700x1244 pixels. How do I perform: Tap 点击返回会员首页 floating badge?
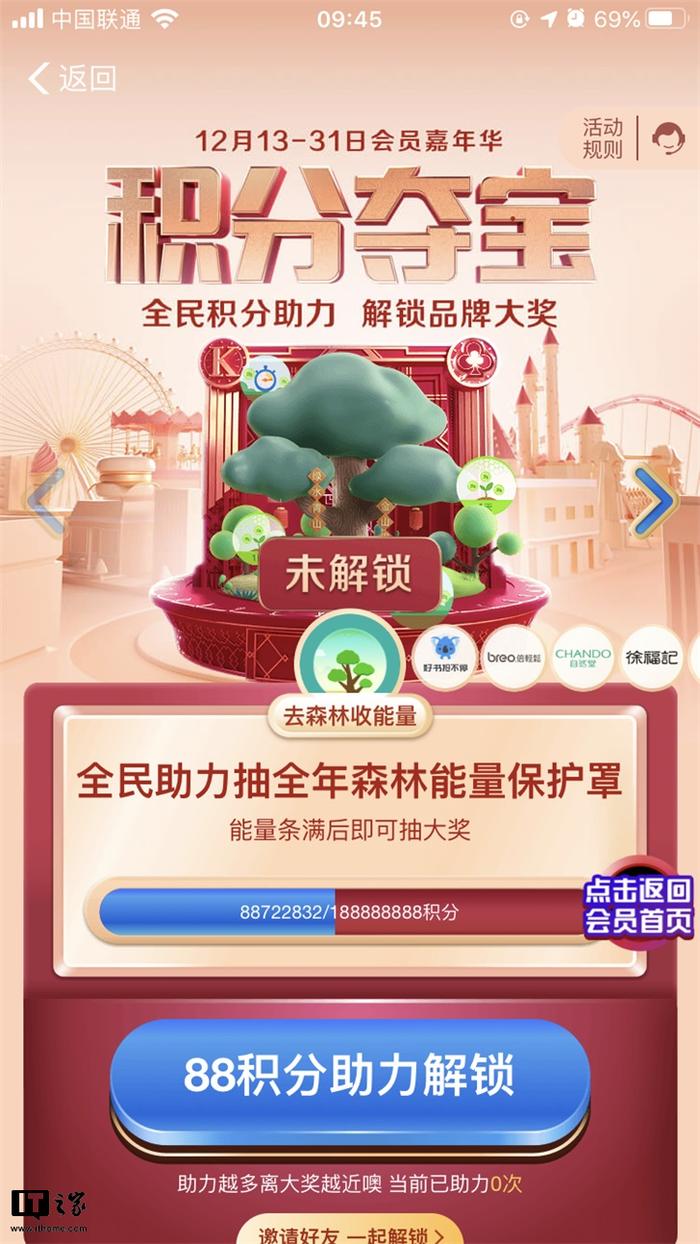638,905
